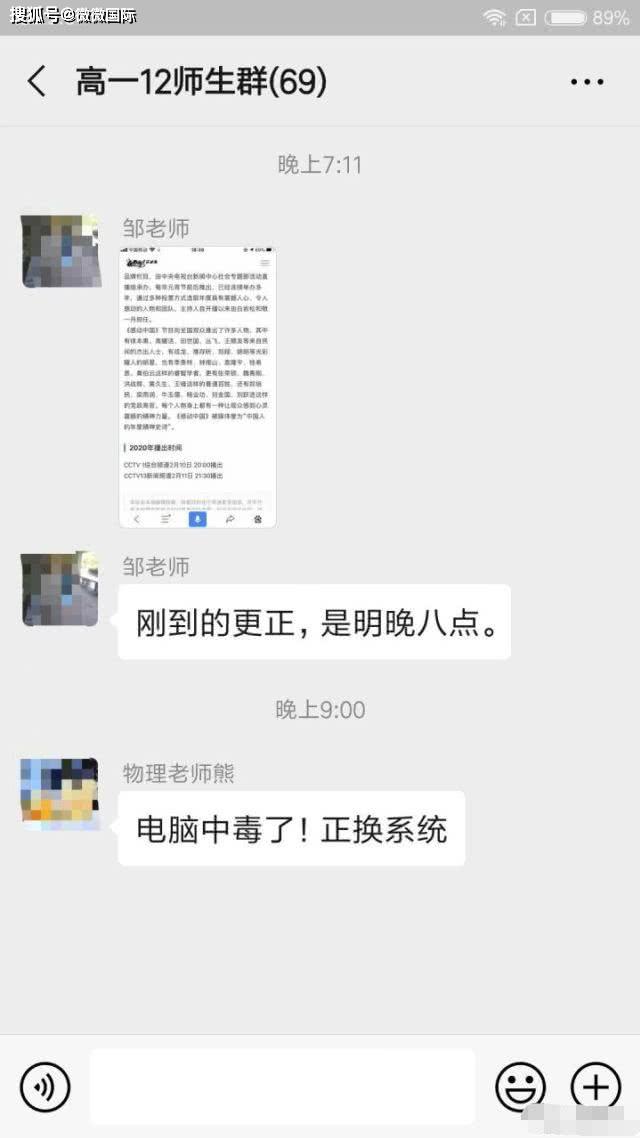Tap 邹老师's avatar beside the image message
The width and height of the screenshot is (640, 1138).
[59, 250]
